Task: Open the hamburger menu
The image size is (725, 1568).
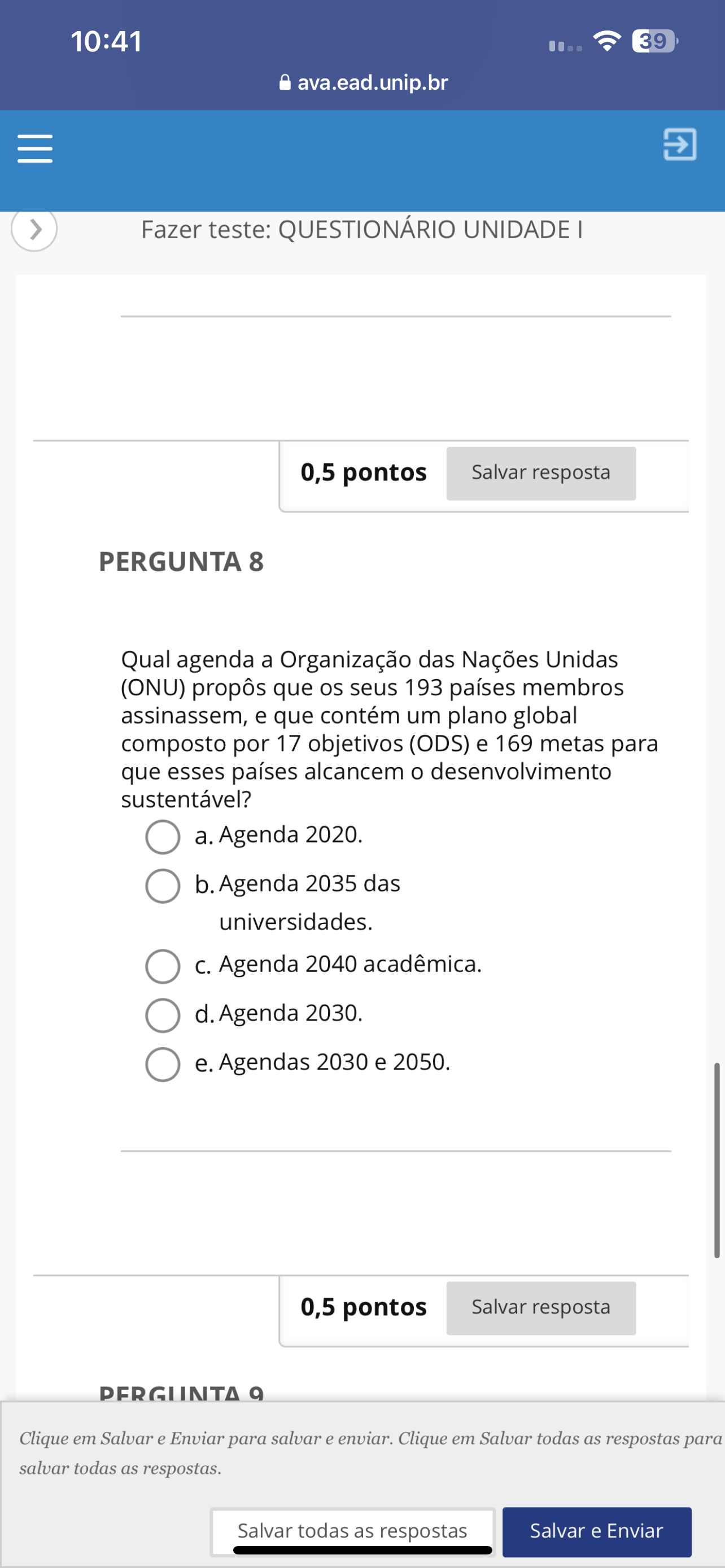Action: pyautogui.click(x=34, y=148)
